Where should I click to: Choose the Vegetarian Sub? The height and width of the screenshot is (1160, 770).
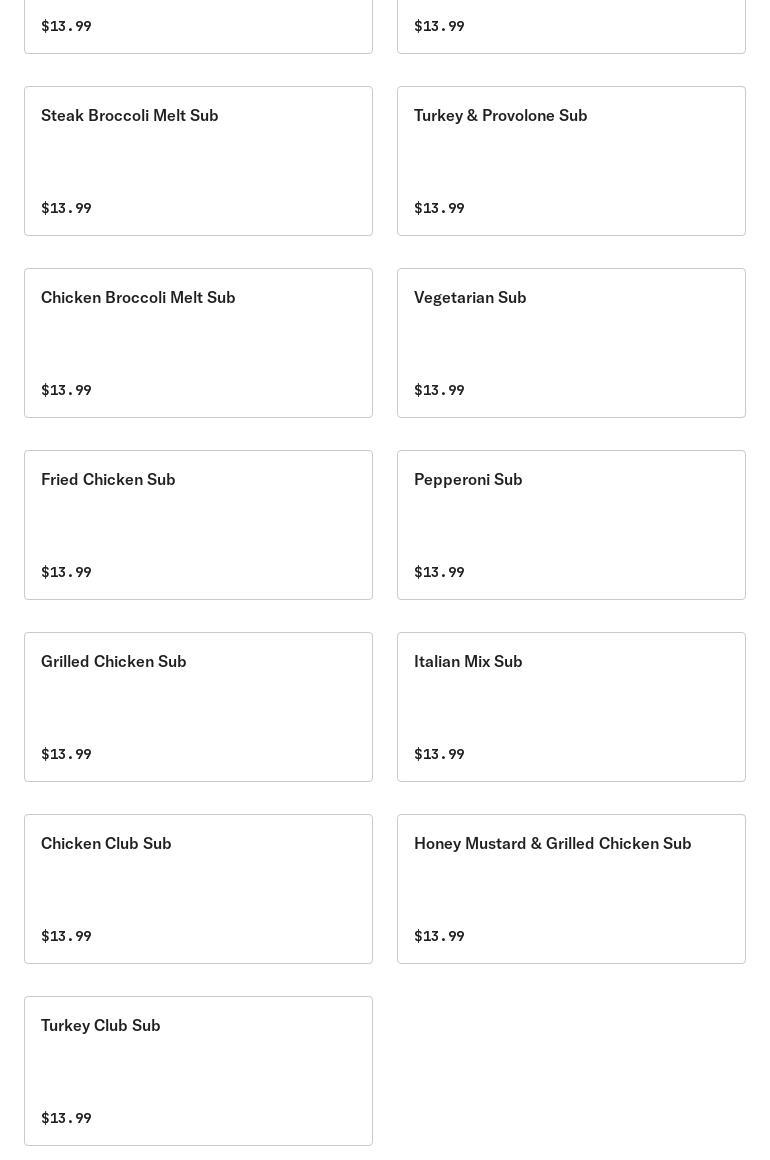(571, 343)
